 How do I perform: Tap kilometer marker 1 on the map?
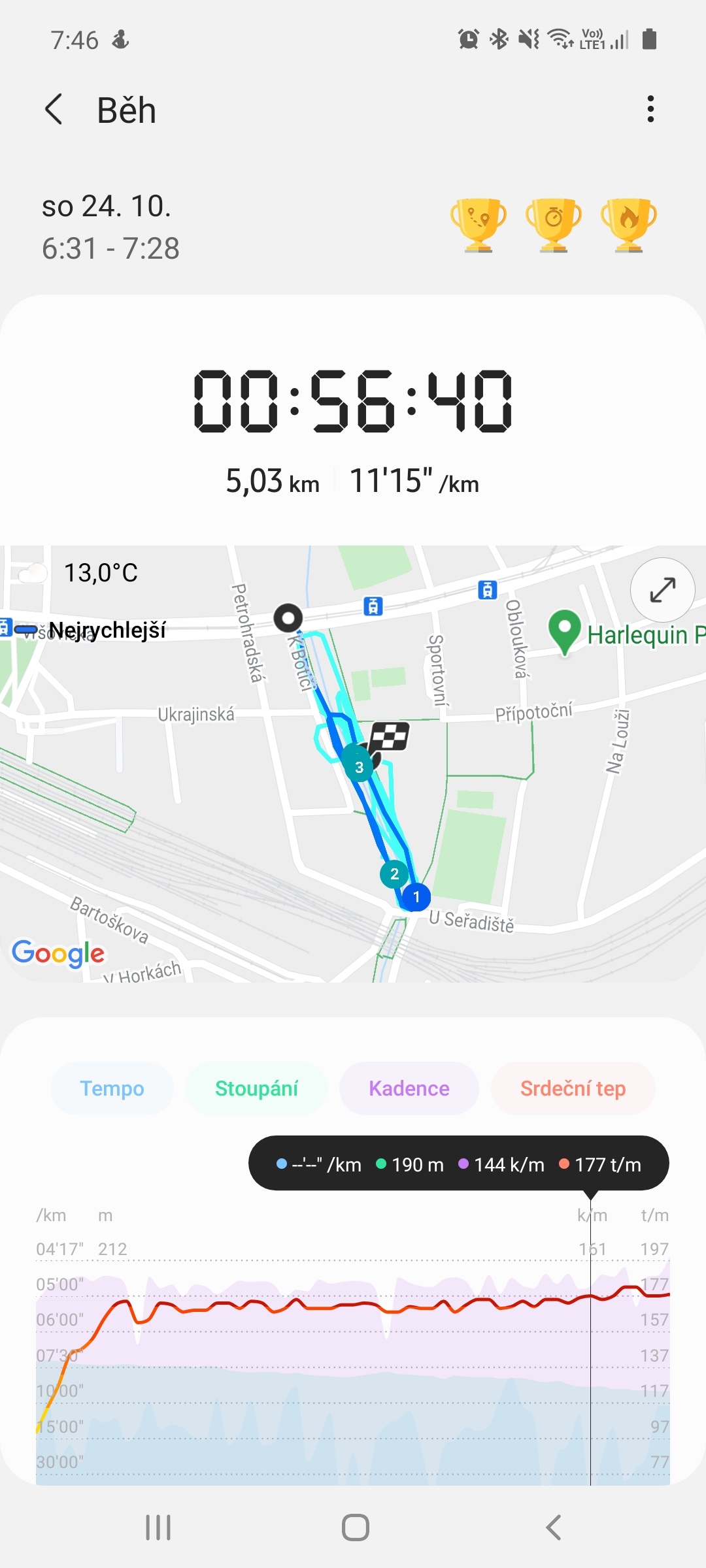[x=416, y=897]
